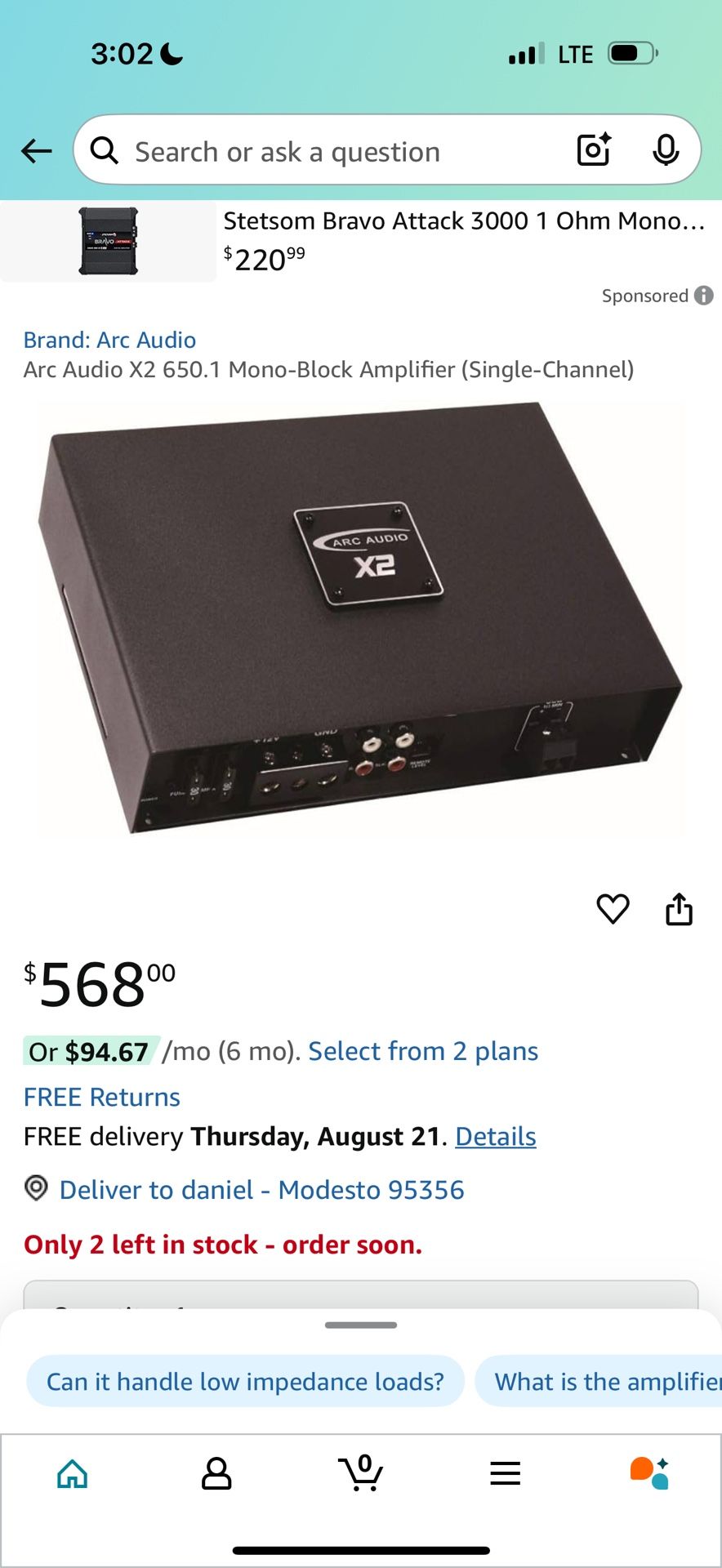
Task: Ask if it can handle low impedance loads
Action: tap(245, 1381)
